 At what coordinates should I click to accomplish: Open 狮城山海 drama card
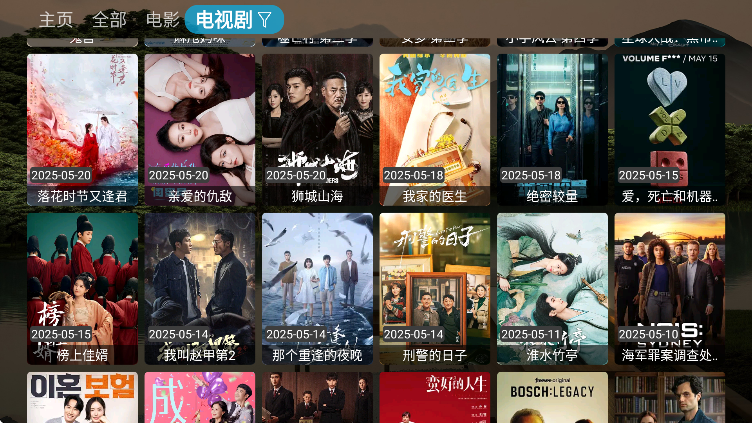(x=317, y=128)
